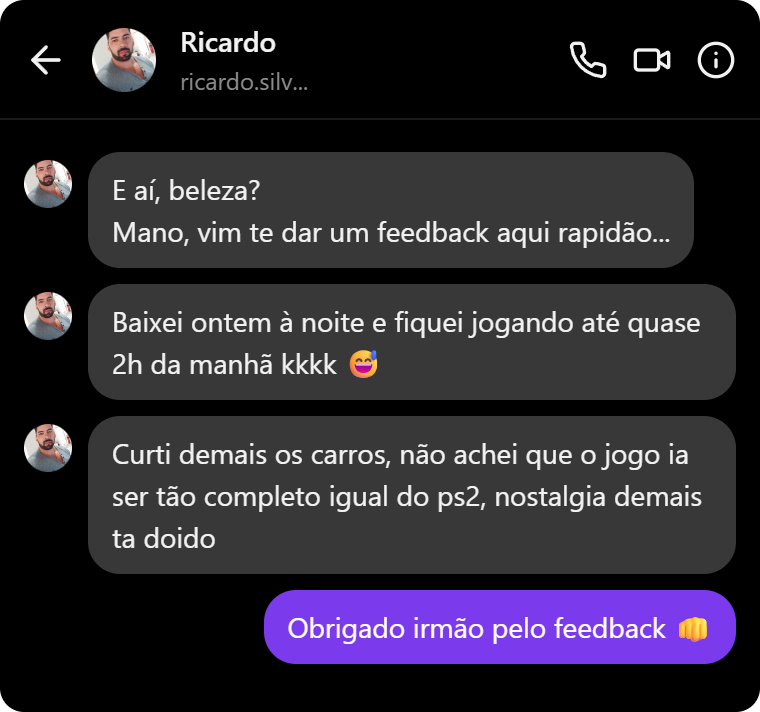Open Ricardo's profile from header name

pos(228,43)
